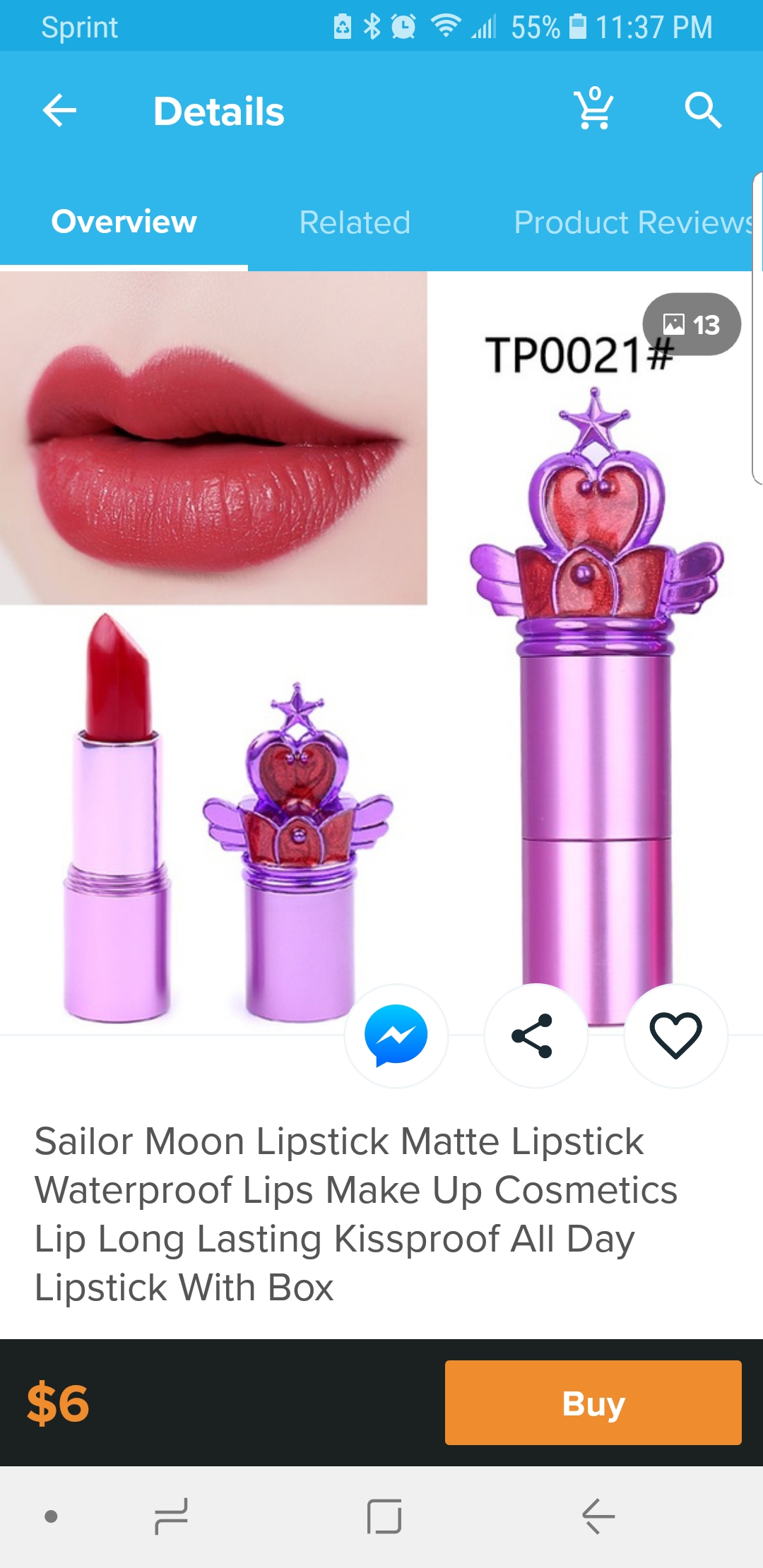The height and width of the screenshot is (1568, 763).
Task: Go back using the top arrow
Action: [59, 111]
